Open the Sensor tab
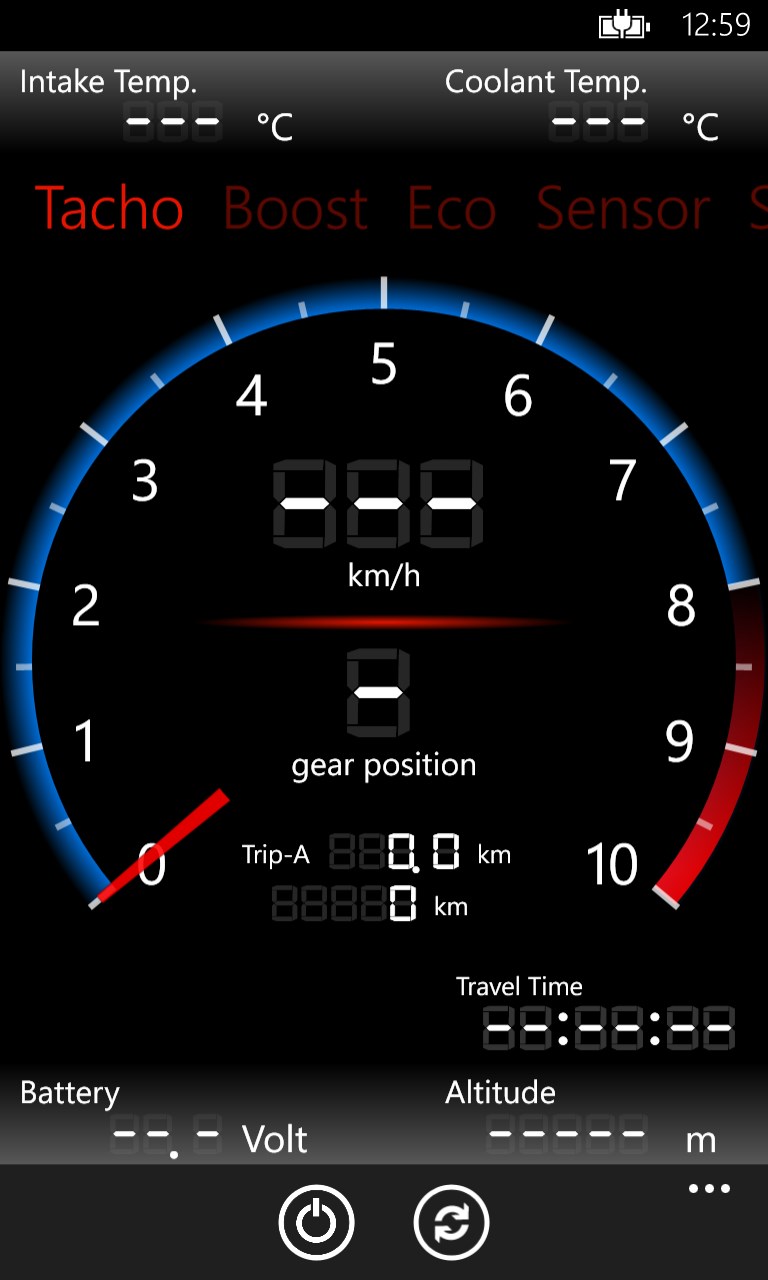 [623, 209]
